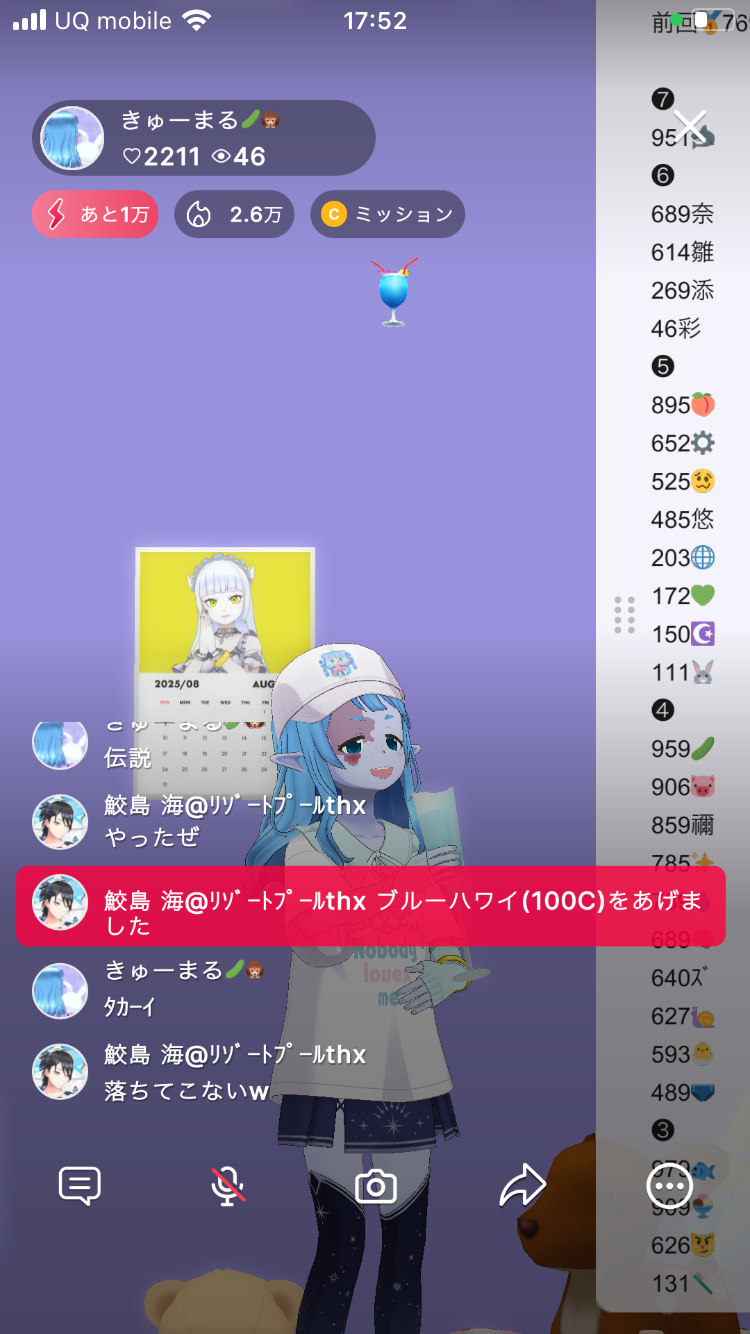Open the 2.6万 flame ranking chip

[x=234, y=214]
